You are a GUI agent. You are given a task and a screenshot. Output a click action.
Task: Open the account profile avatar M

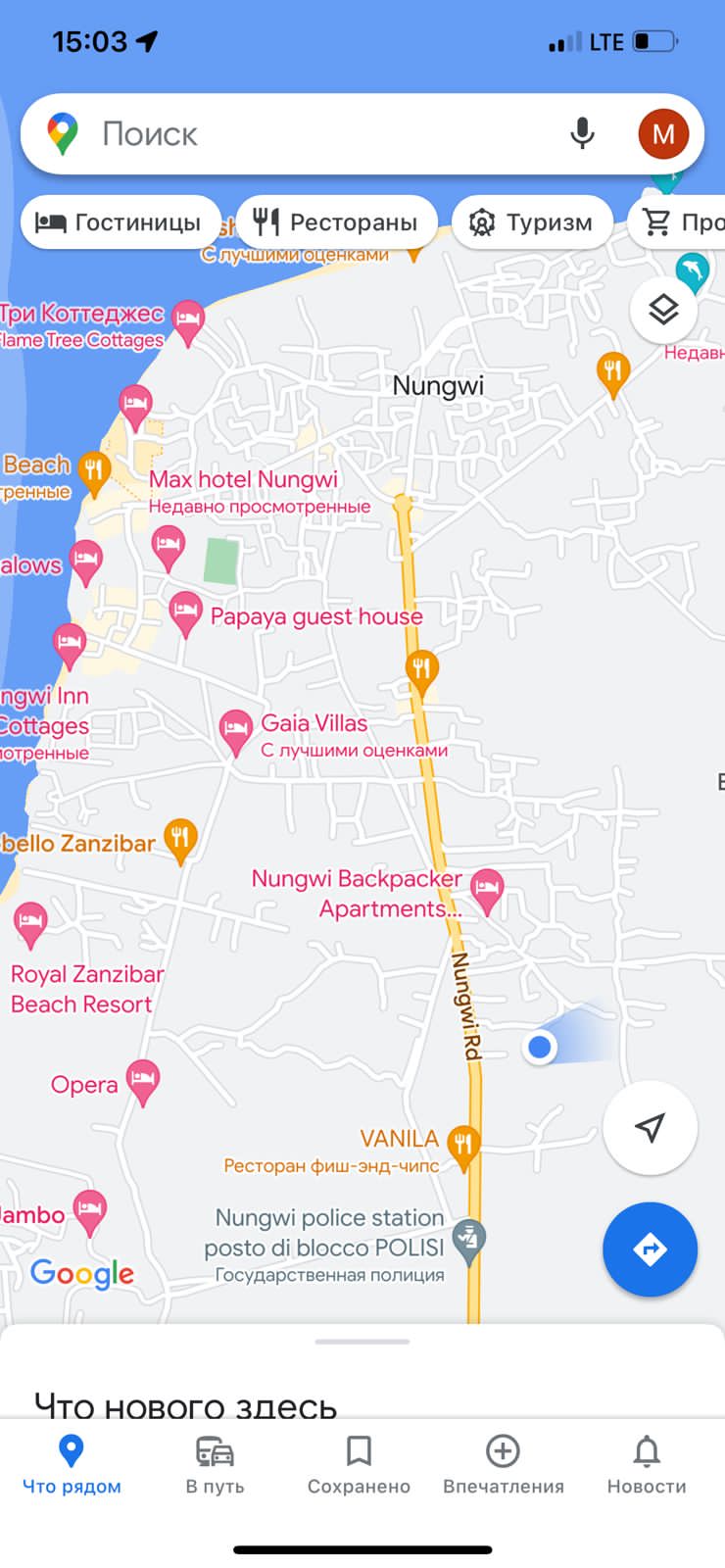663,134
